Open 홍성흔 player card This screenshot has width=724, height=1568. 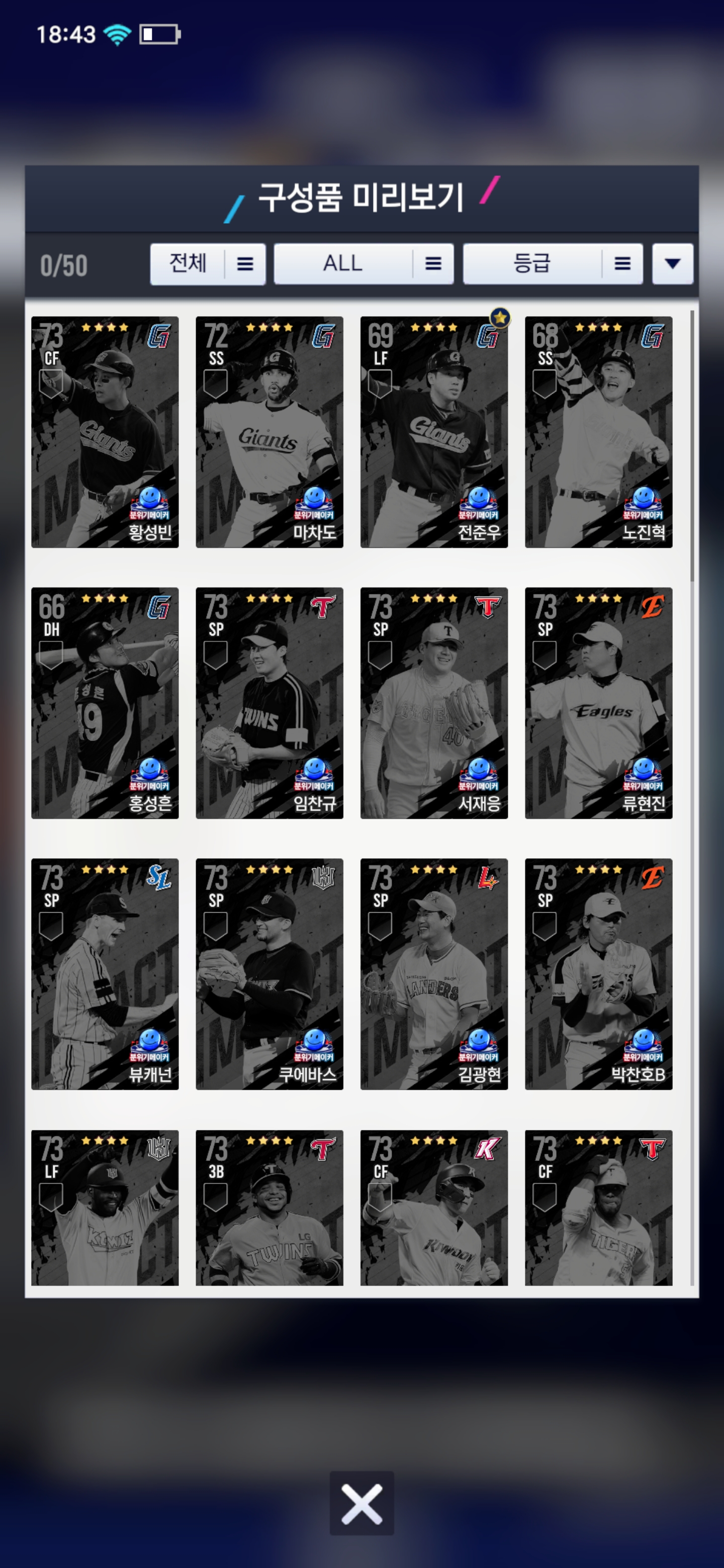point(105,703)
